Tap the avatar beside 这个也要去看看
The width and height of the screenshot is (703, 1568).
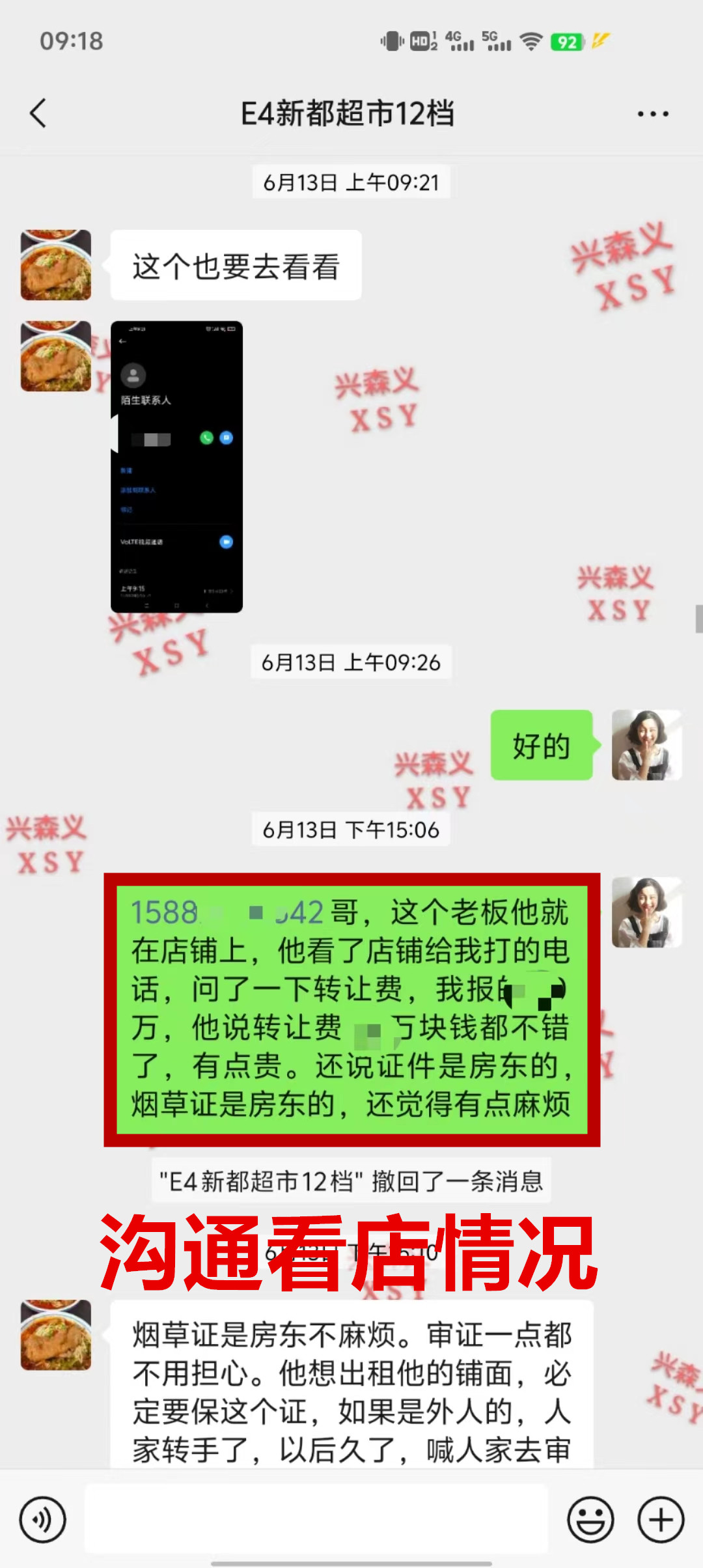(56, 265)
